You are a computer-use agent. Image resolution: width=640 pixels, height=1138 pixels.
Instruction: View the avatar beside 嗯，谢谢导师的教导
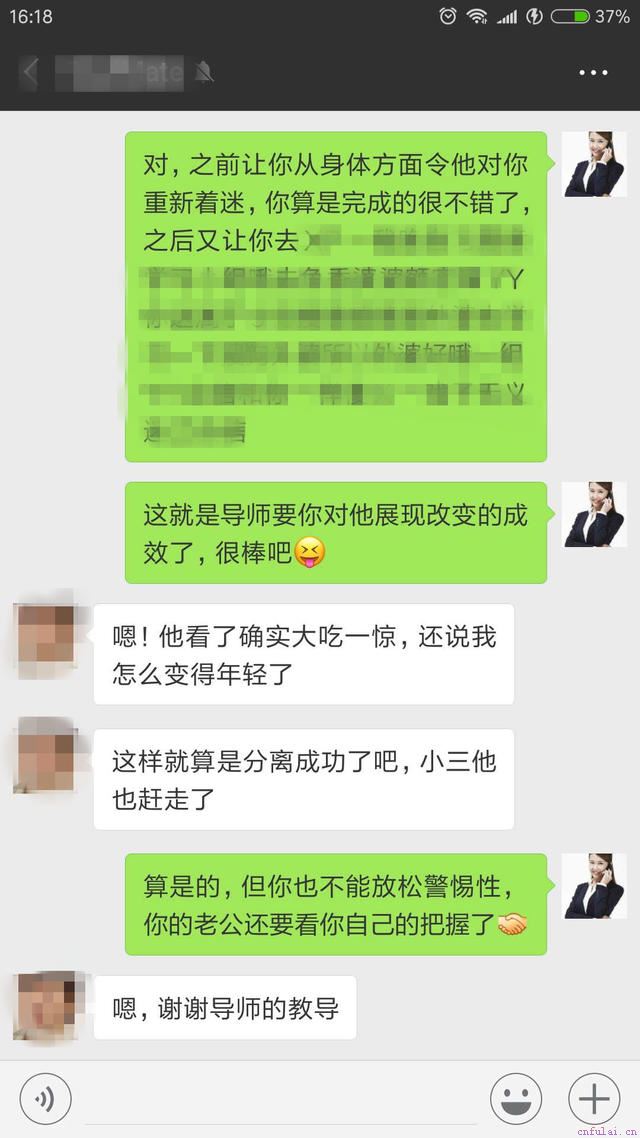[x=45, y=1006]
